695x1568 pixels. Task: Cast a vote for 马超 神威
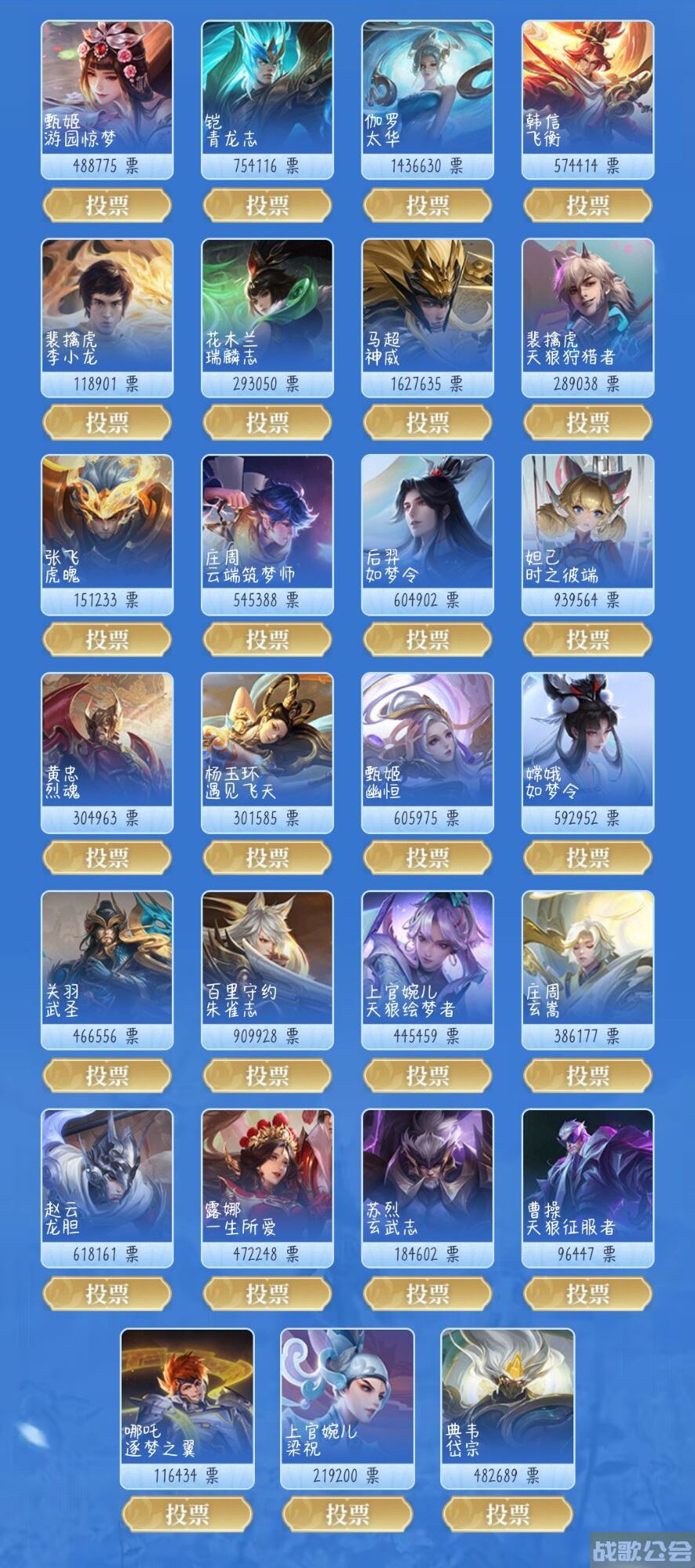tap(427, 423)
